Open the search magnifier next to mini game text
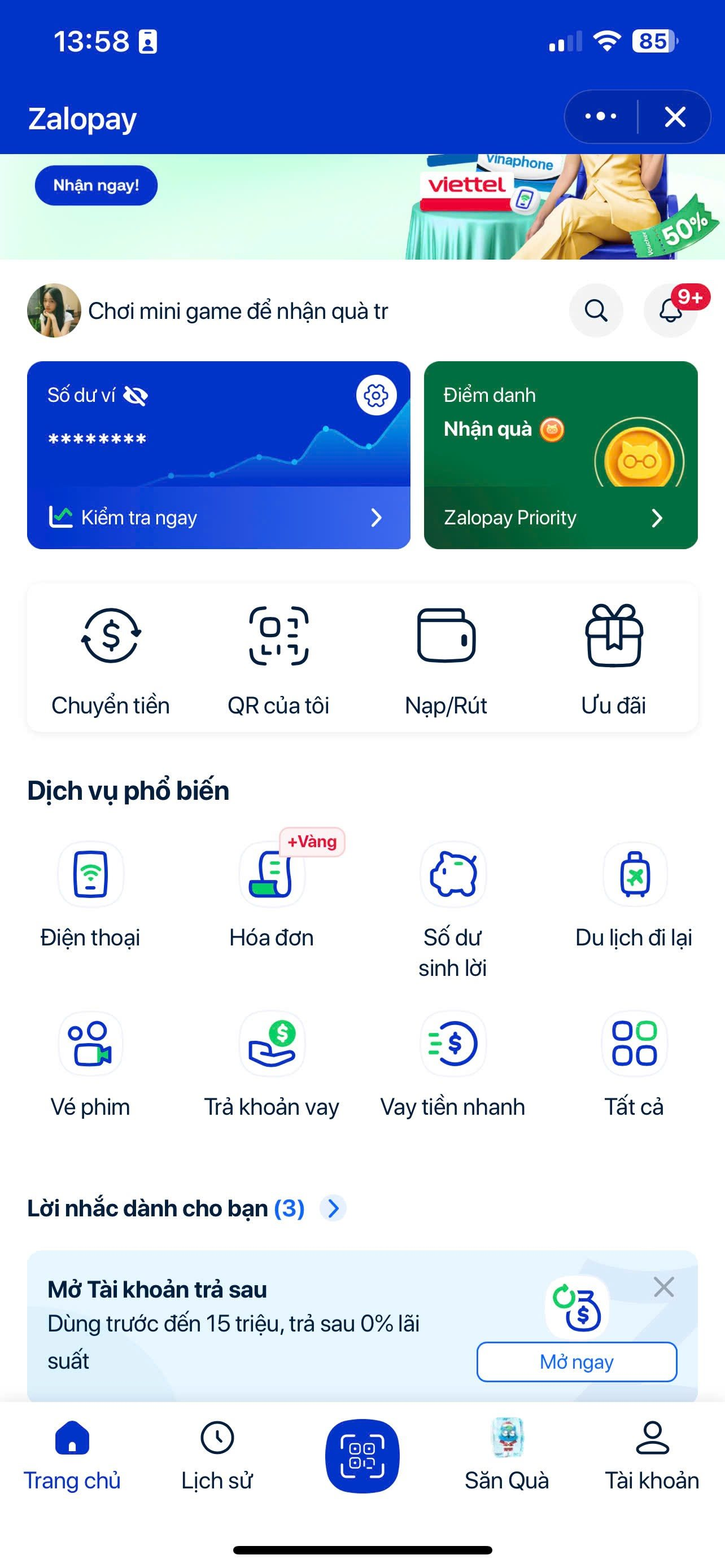The image size is (725, 1568). tap(595, 310)
